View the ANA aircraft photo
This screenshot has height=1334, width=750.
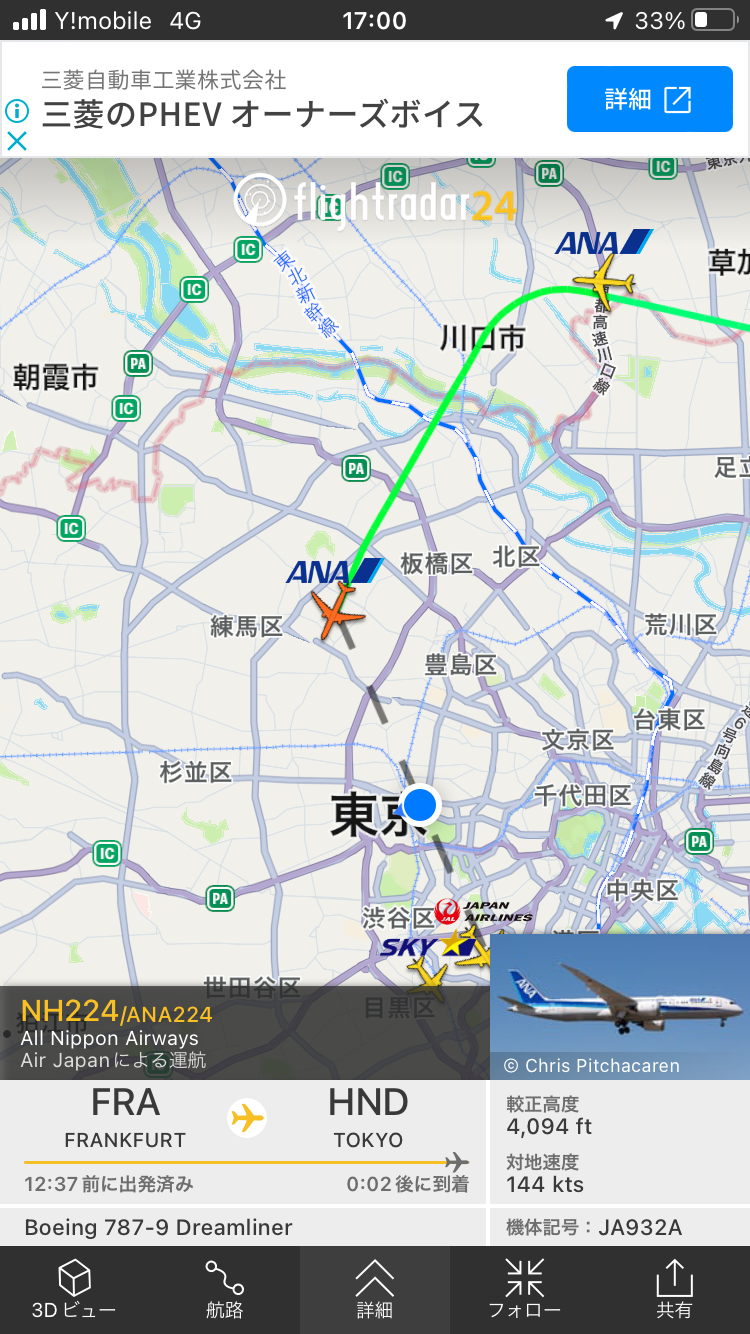point(620,1006)
